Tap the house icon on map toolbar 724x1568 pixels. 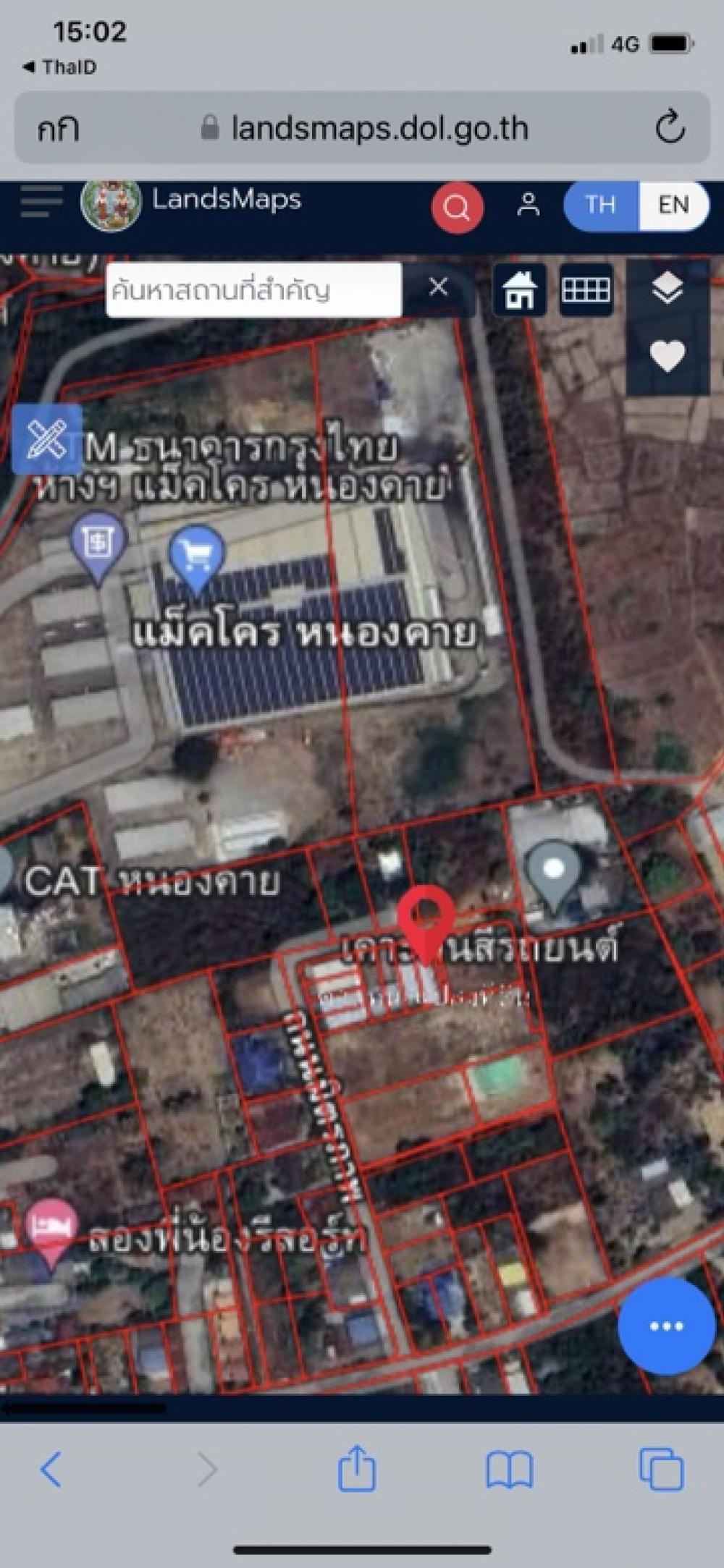pos(520,289)
